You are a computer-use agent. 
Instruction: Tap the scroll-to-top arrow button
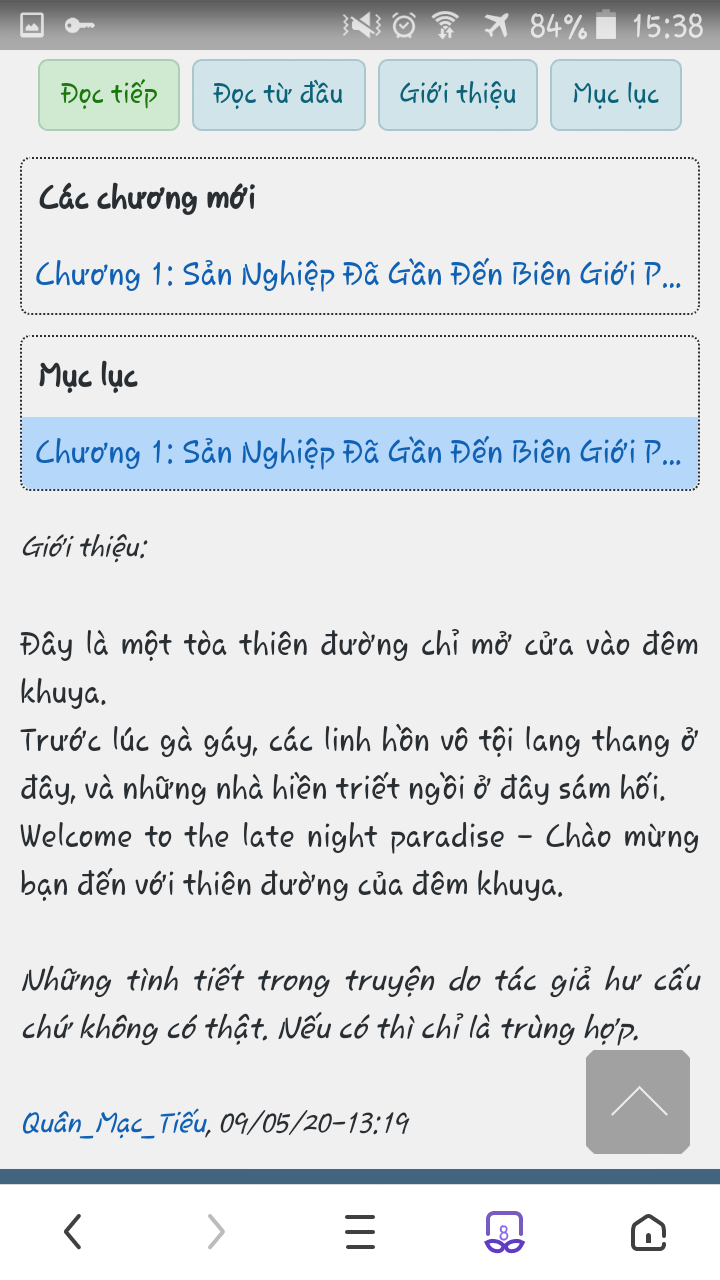637,1100
